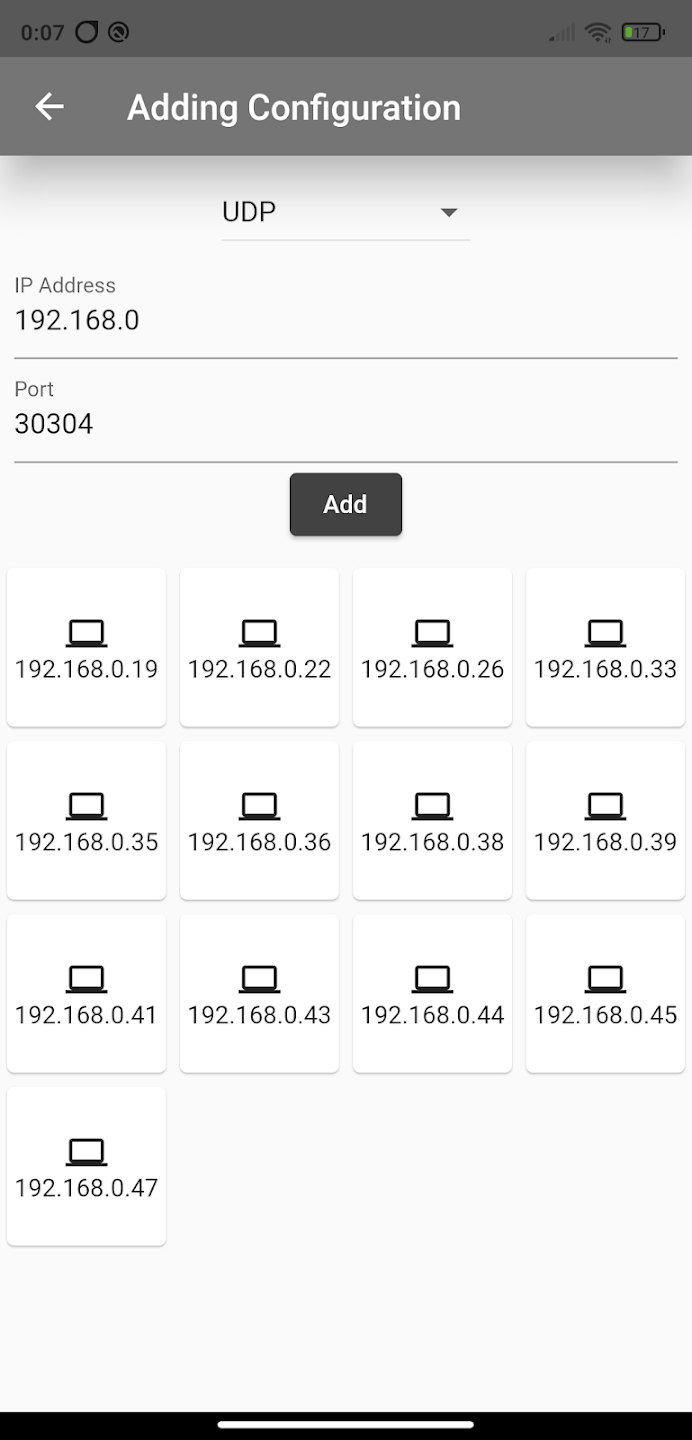Image resolution: width=692 pixels, height=1440 pixels.
Task: Select the 192.168.0.43 tile
Action: 259,993
